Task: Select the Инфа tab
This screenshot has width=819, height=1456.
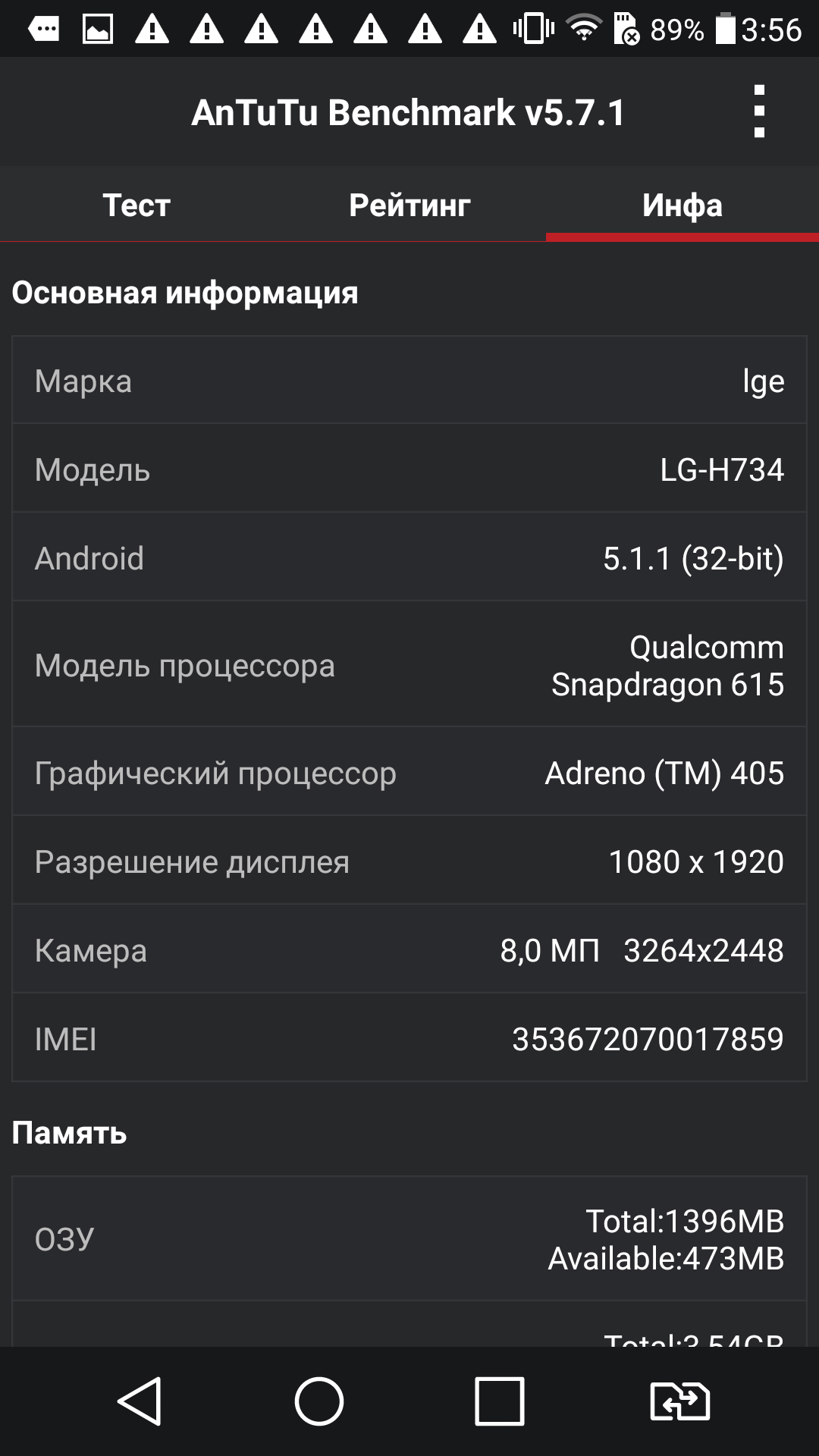Action: coord(682,205)
